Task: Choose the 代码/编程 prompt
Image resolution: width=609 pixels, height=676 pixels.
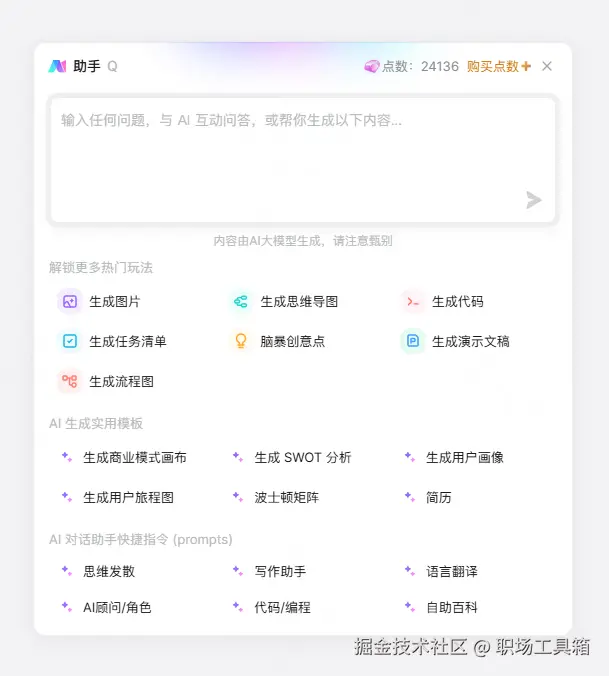Action: [x=282, y=607]
